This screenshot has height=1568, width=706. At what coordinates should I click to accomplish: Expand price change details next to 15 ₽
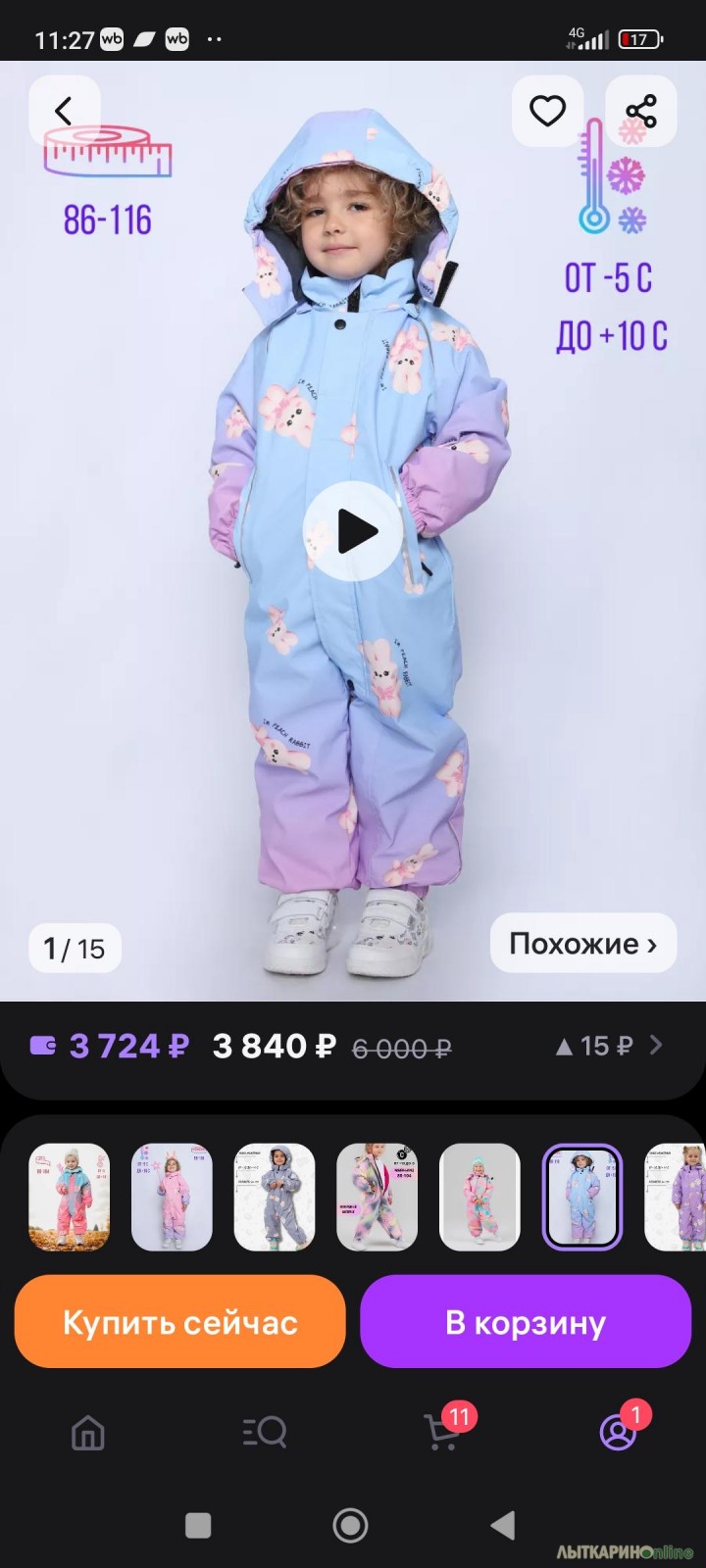(x=656, y=1045)
